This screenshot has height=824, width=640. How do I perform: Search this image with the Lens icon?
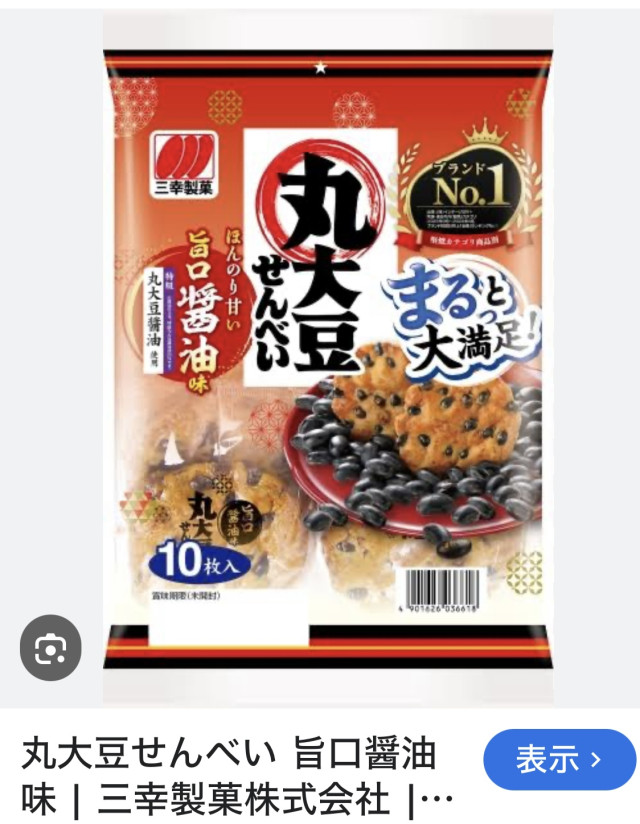(x=49, y=650)
